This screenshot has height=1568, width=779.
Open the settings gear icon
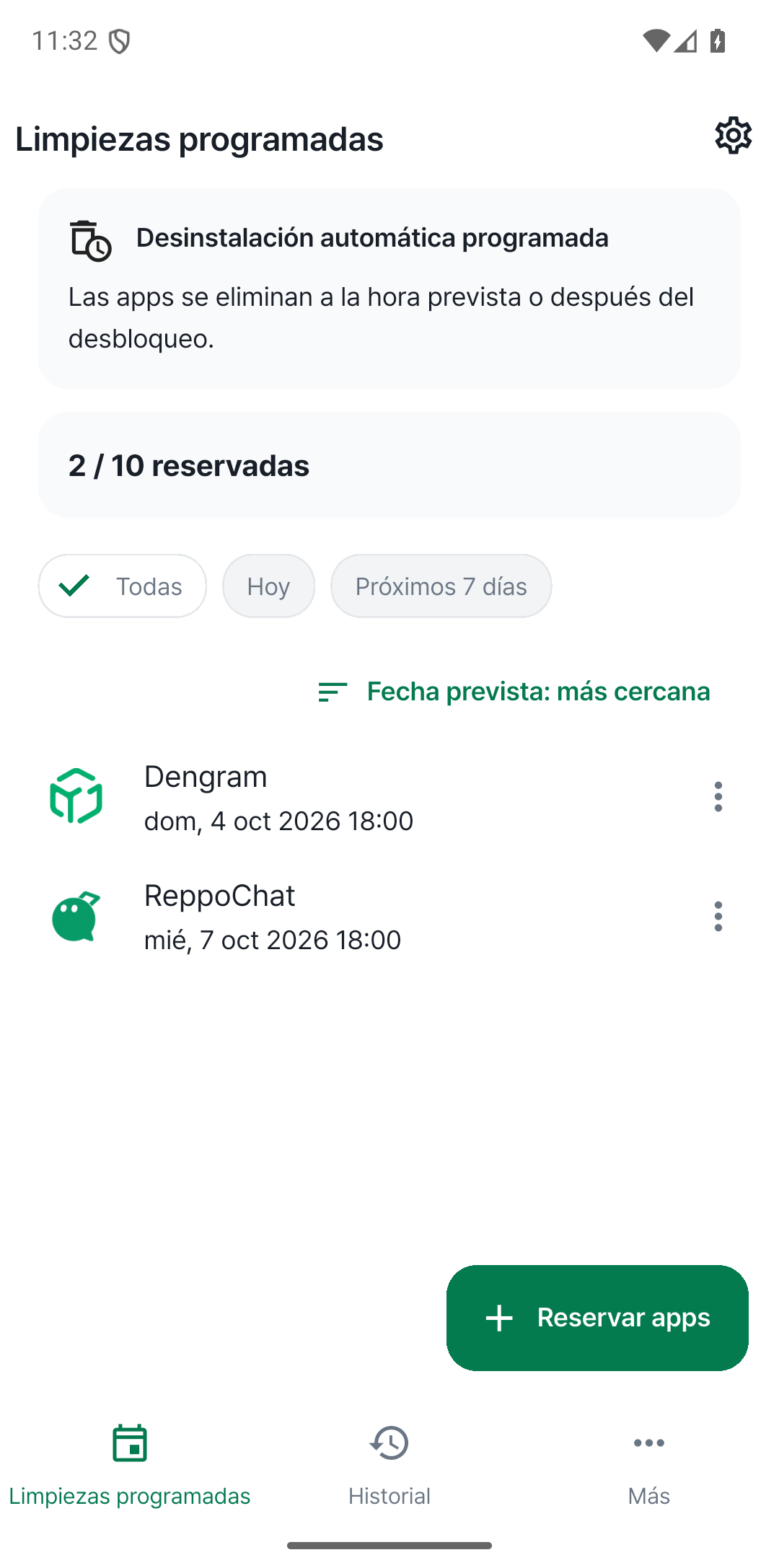point(733,136)
